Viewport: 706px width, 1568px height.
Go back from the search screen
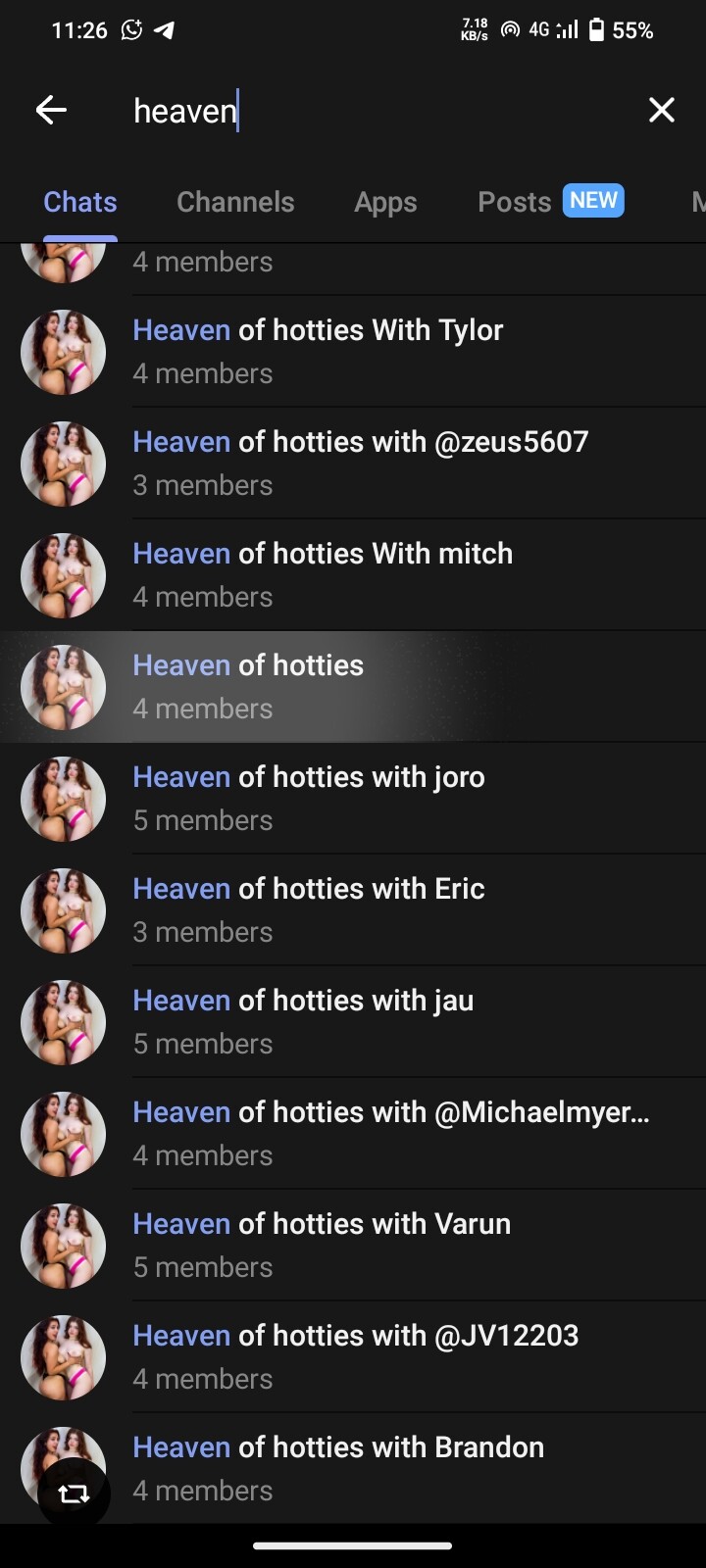pyautogui.click(x=51, y=110)
